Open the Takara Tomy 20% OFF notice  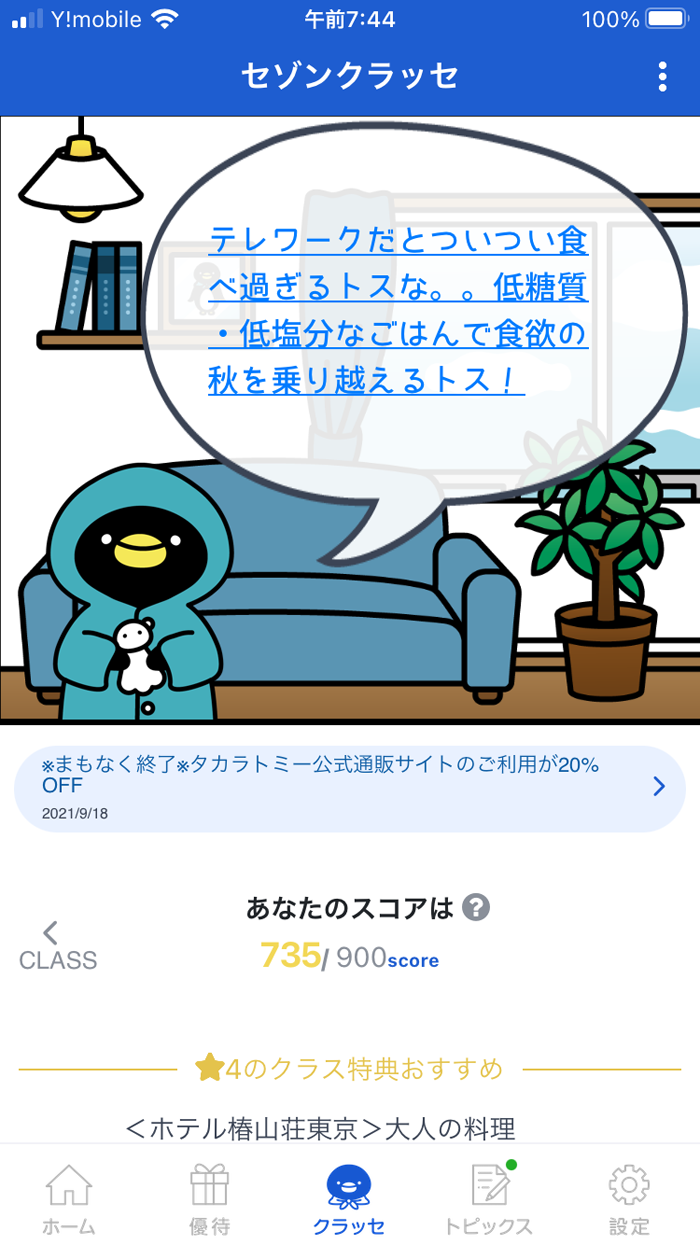(x=349, y=788)
